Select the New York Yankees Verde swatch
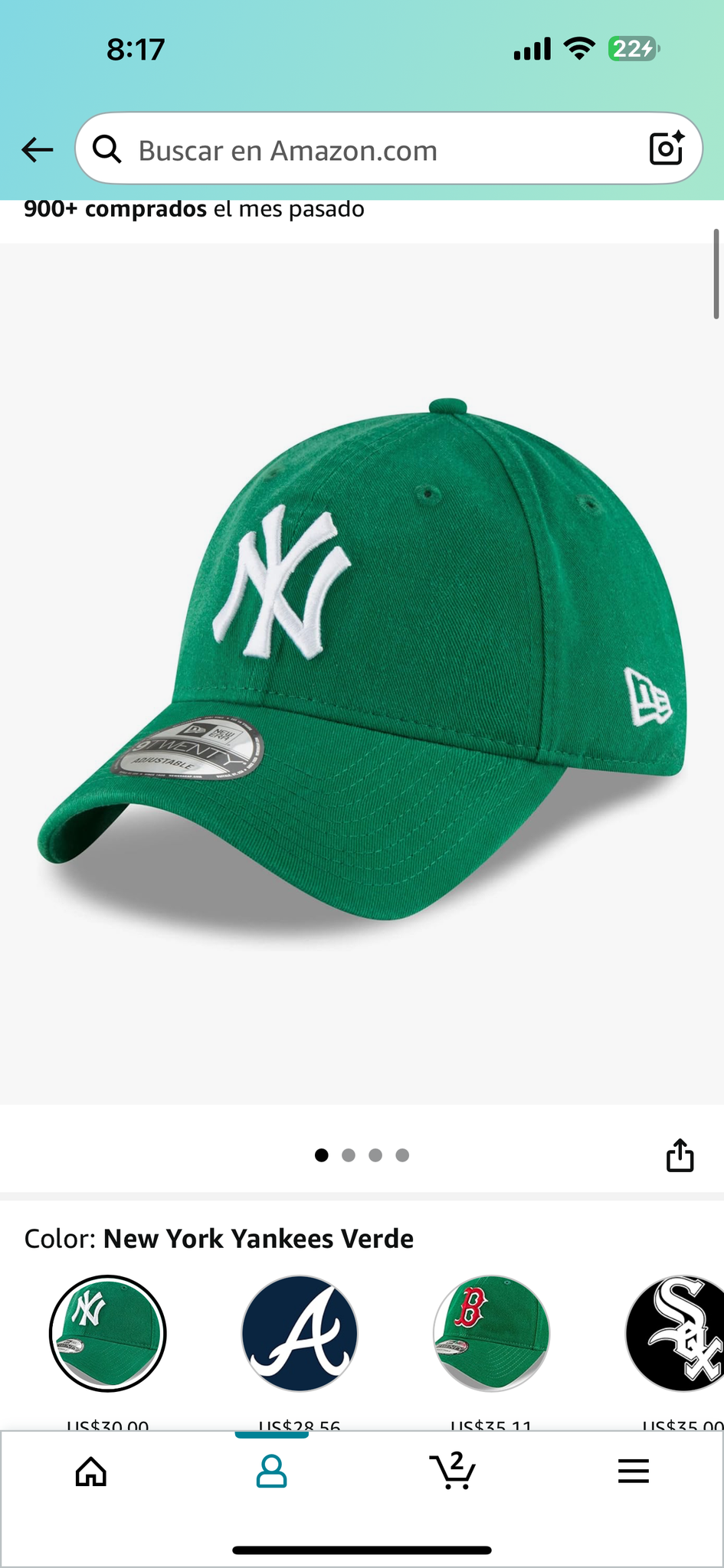 point(108,1334)
